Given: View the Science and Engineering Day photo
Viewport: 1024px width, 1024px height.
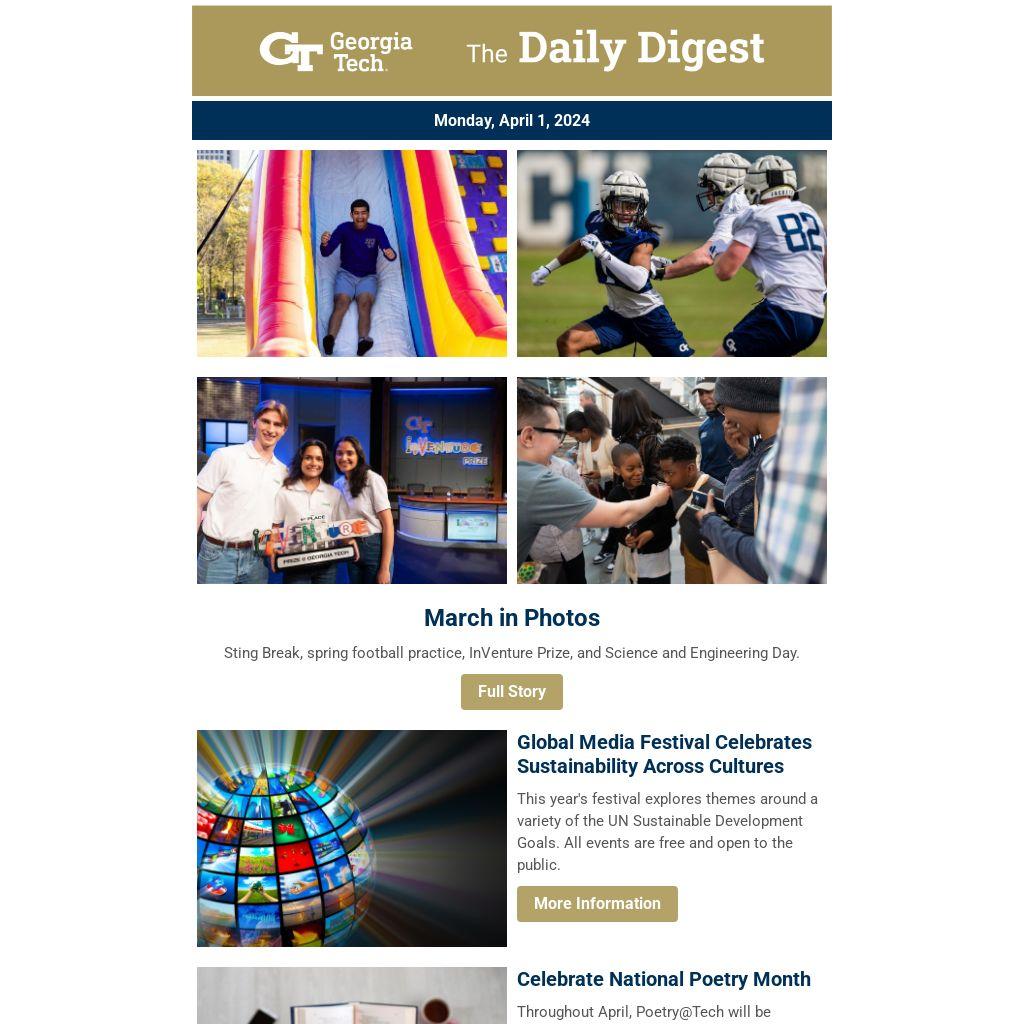Looking at the screenshot, I should pyautogui.click(x=671, y=480).
